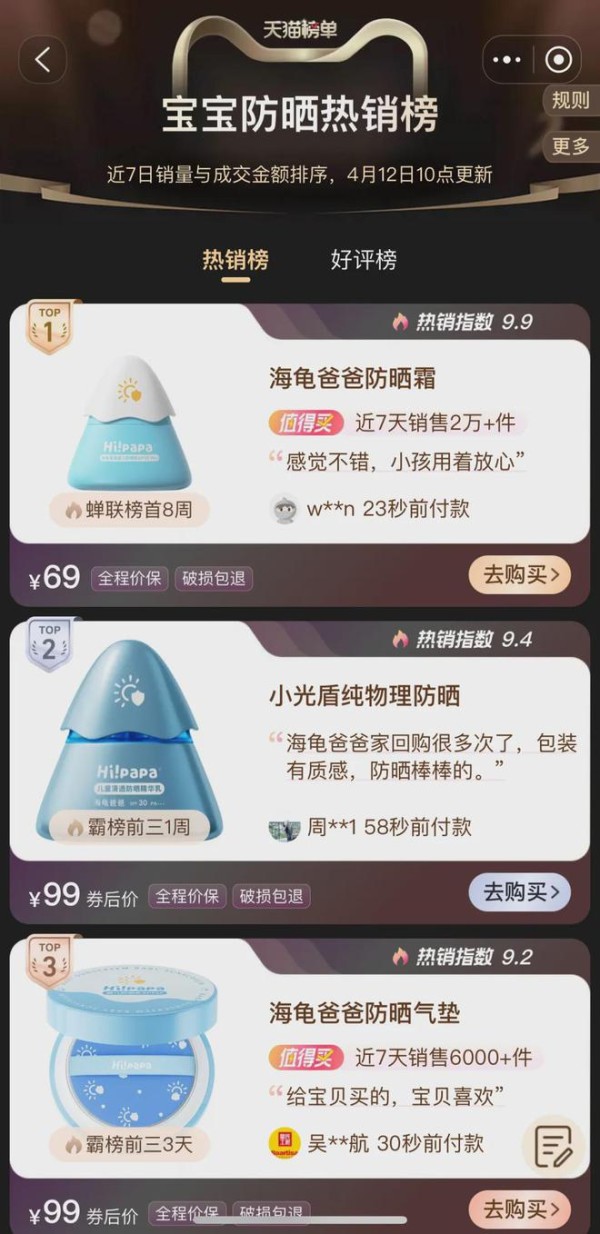The width and height of the screenshot is (600, 1234).
Task: Close the mini-program with the circle button
Action: (559, 60)
